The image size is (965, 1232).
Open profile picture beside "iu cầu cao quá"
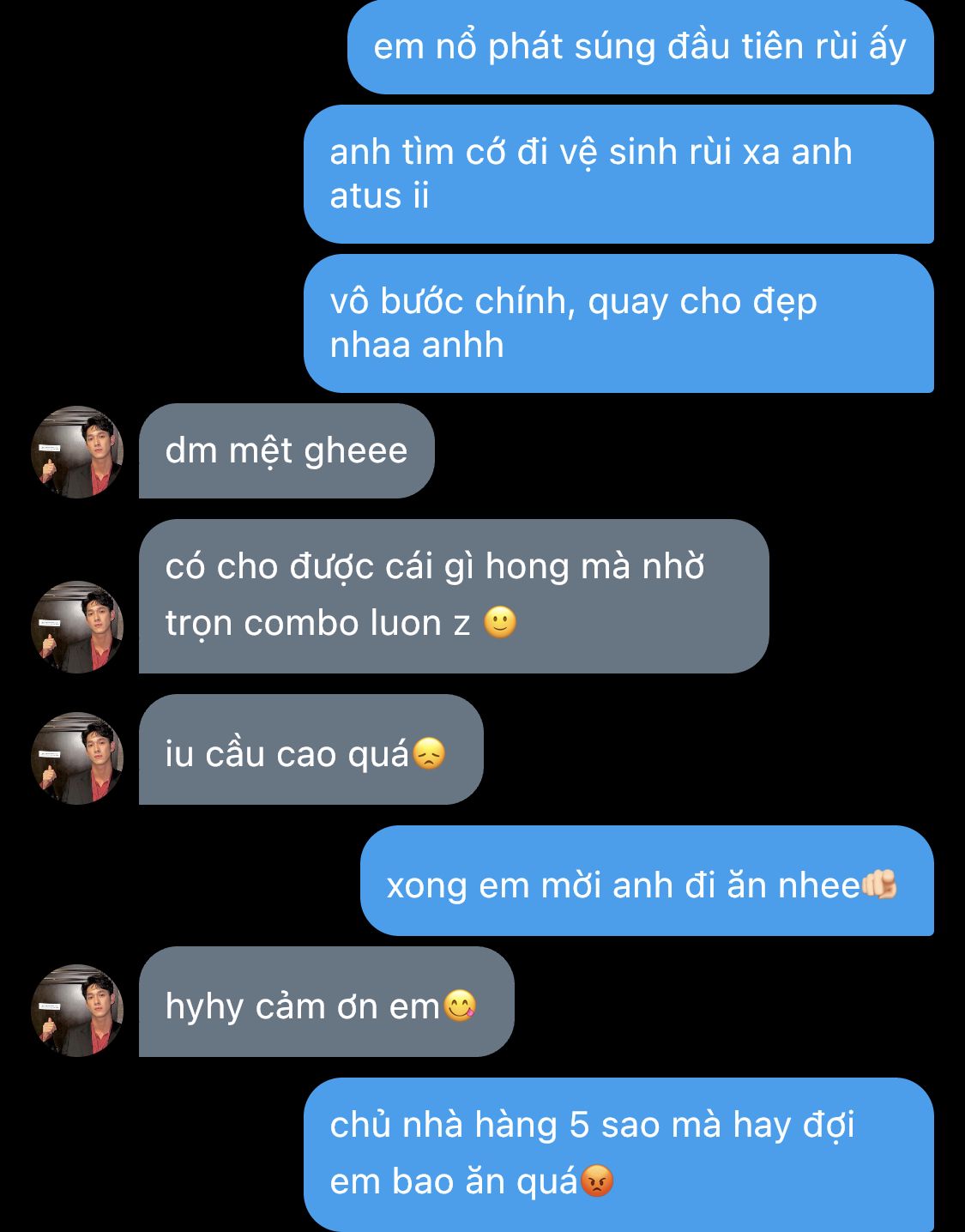coord(77,758)
